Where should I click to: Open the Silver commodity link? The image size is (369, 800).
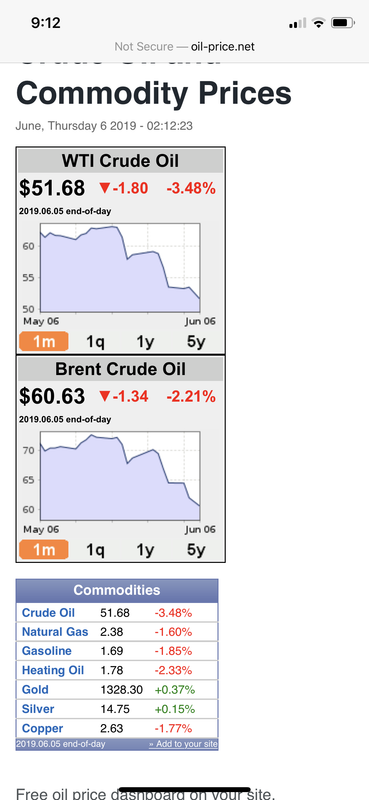coord(38,709)
